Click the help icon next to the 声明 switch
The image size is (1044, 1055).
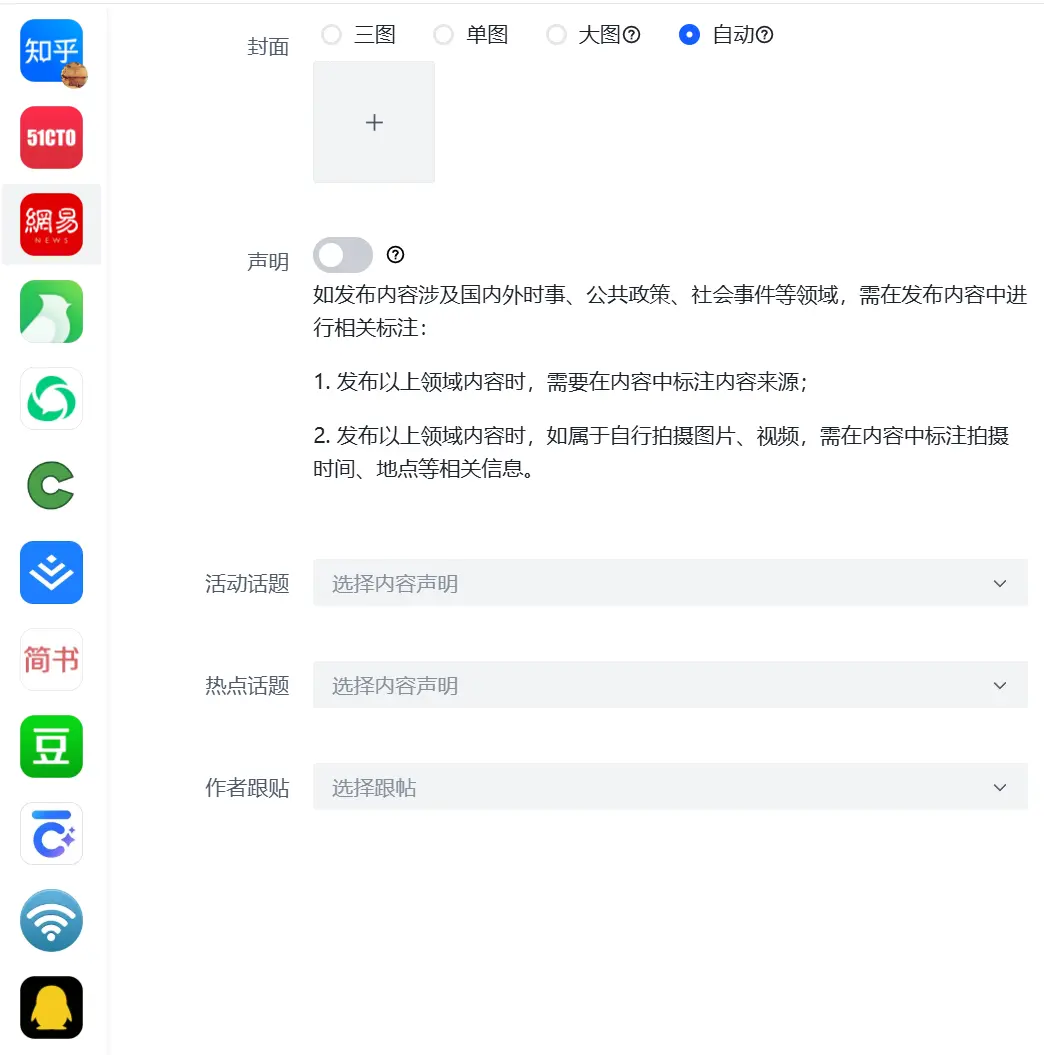(x=394, y=255)
